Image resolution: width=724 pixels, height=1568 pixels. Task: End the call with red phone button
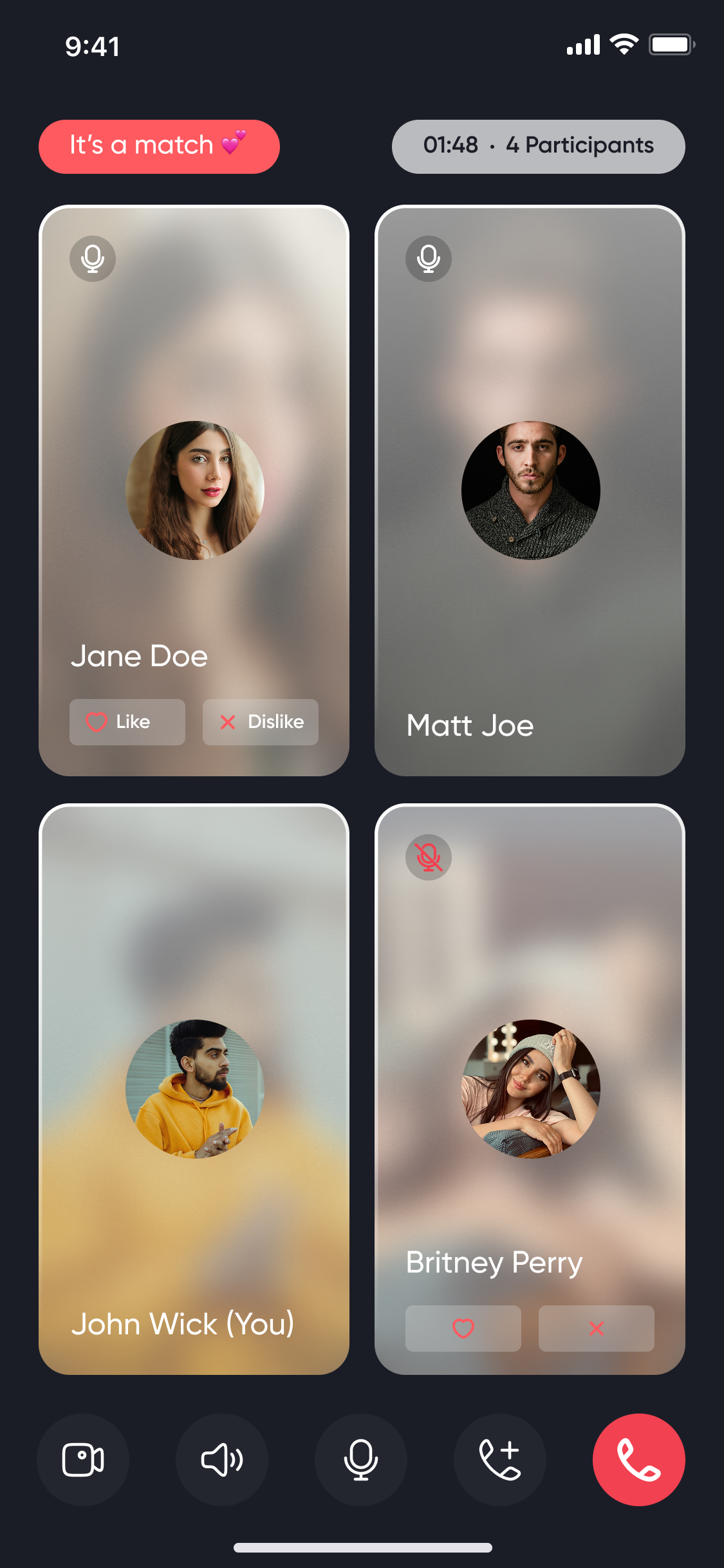pos(638,1459)
